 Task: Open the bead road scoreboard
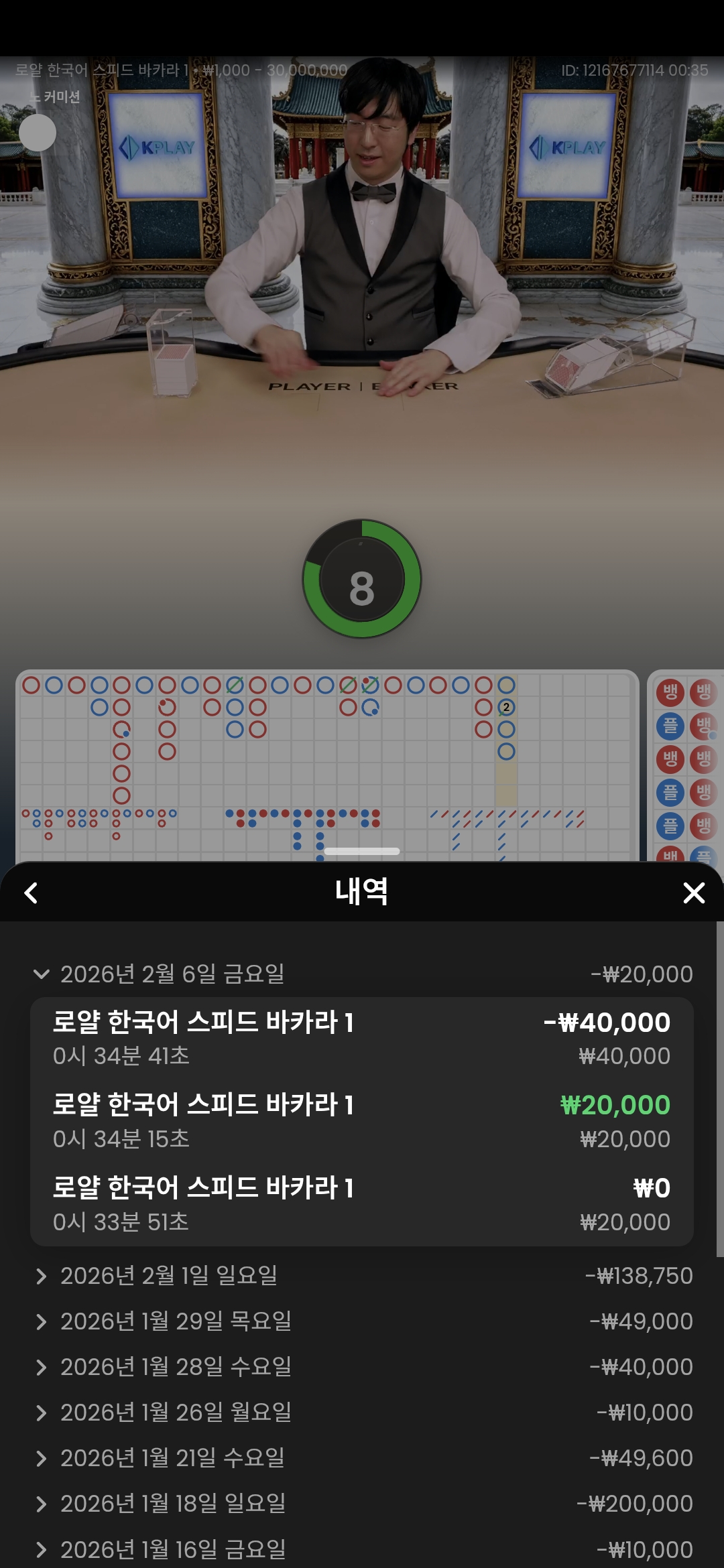tap(686, 764)
